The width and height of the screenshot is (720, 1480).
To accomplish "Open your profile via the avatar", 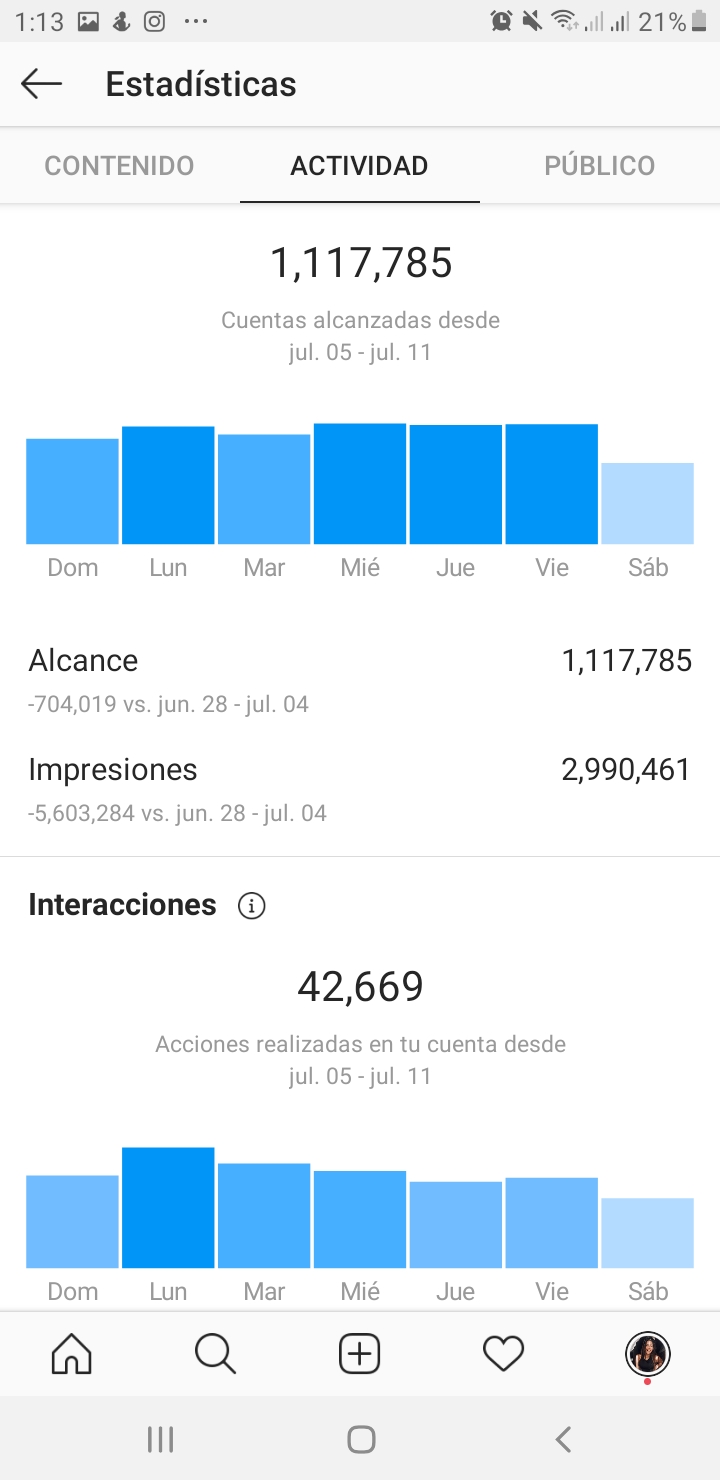I will 647,1355.
